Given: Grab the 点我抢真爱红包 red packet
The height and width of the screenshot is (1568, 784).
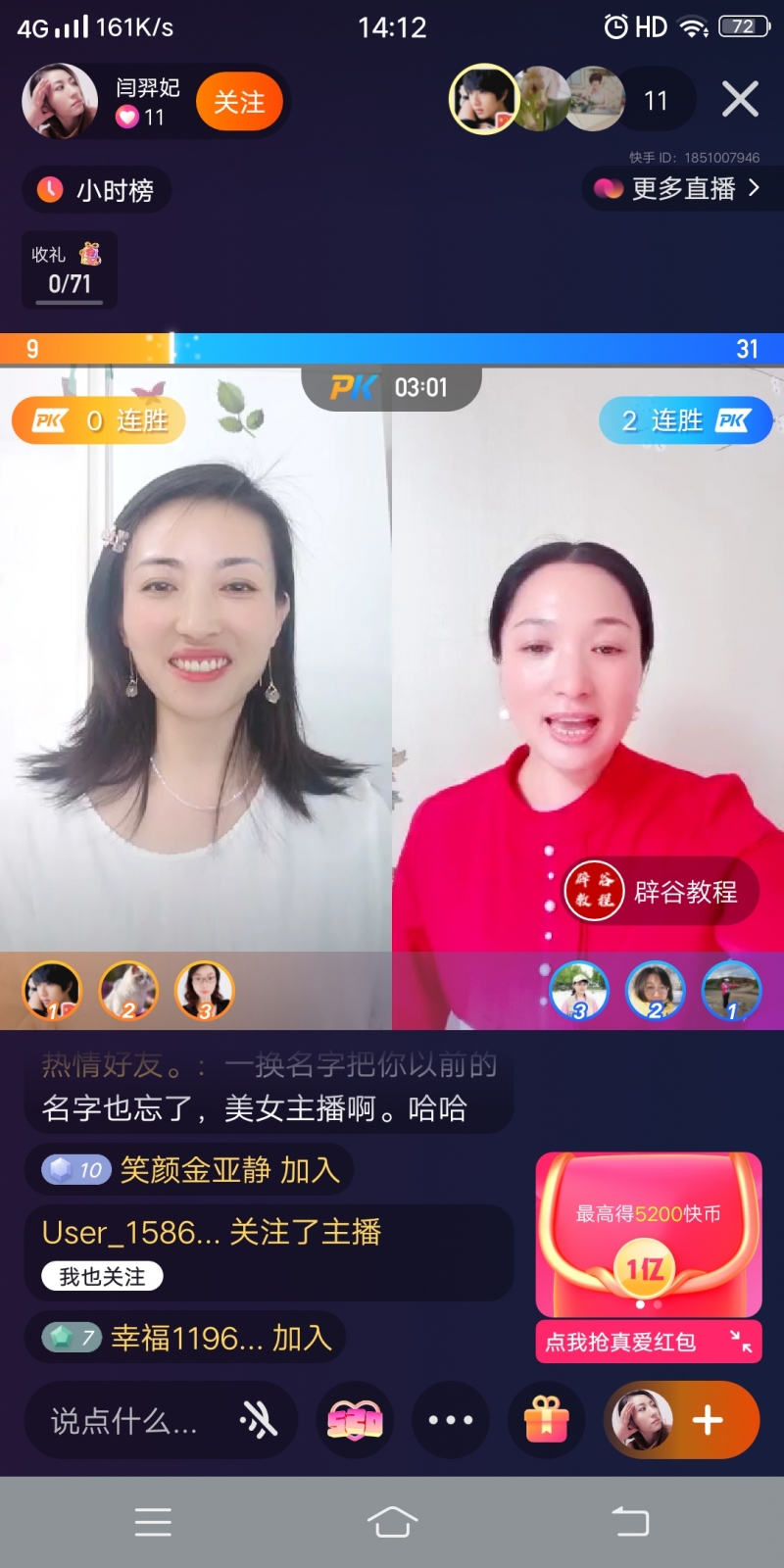Looking at the screenshot, I should pos(621,1342).
